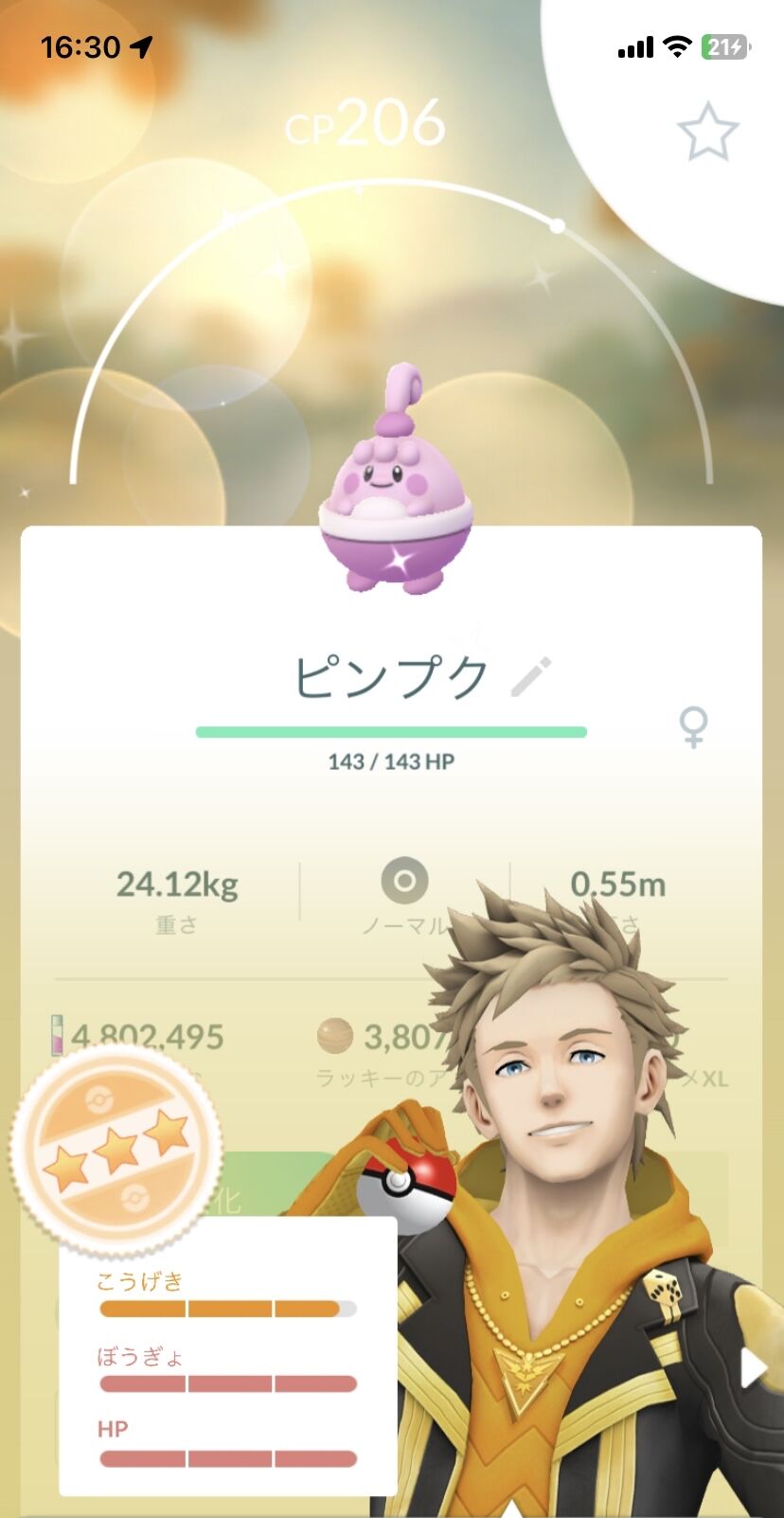This screenshot has width=784, height=1518.
Task: Advance the appraisal with the right arrow
Action: pos(754,1368)
